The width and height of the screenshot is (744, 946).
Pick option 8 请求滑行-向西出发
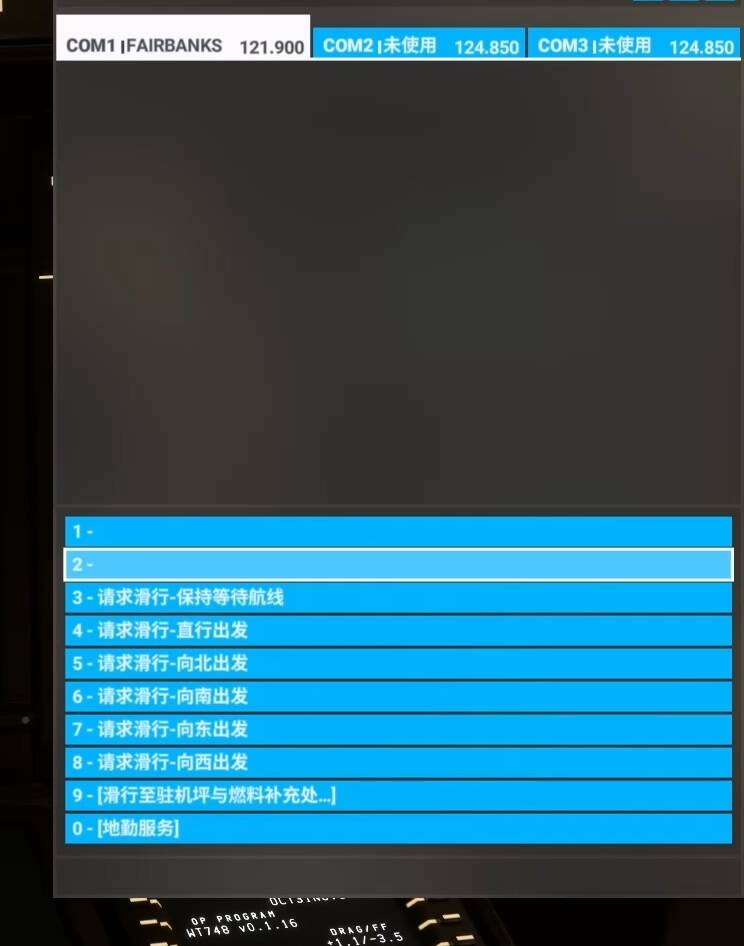point(398,762)
